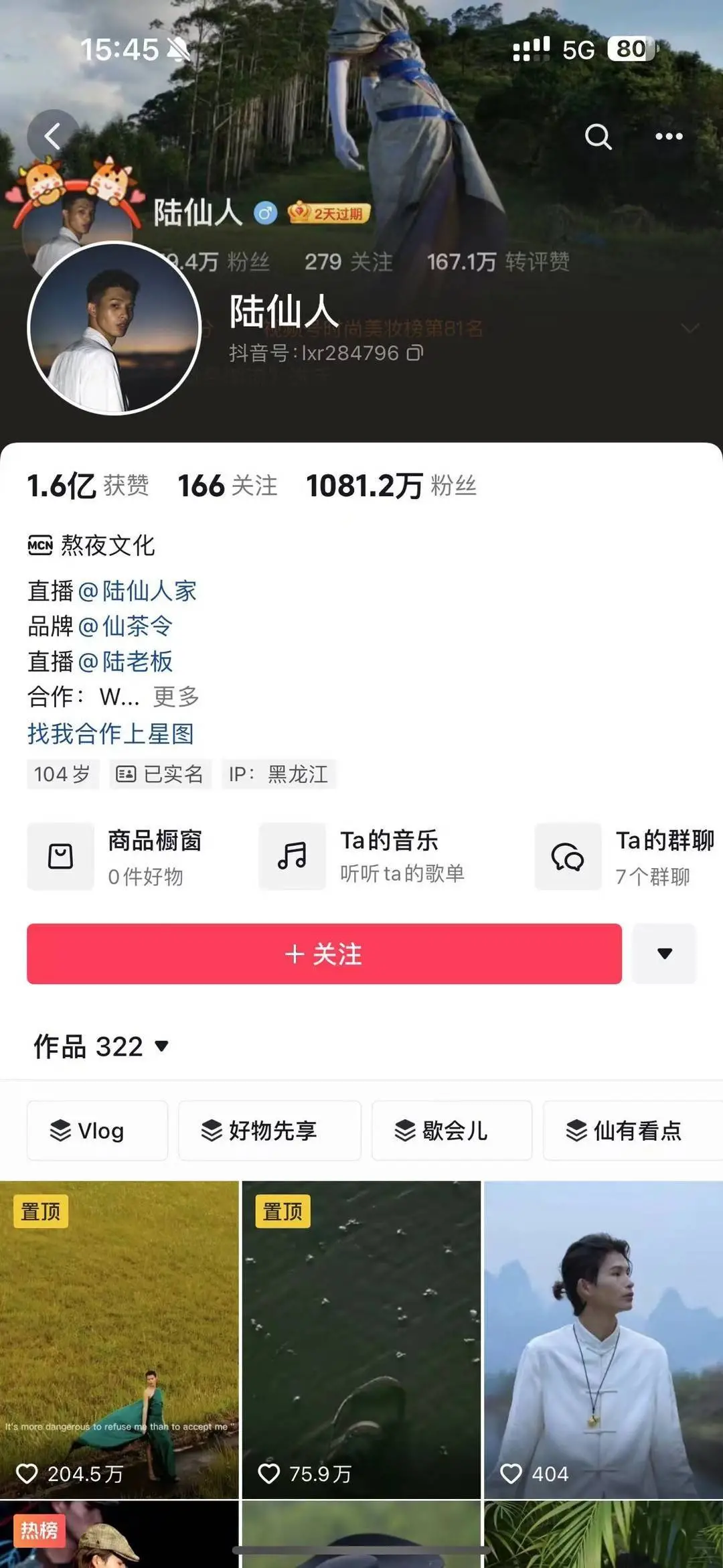The width and height of the screenshot is (723, 1568).
Task: Open Ta的群聊 group chats
Action: coord(626,857)
